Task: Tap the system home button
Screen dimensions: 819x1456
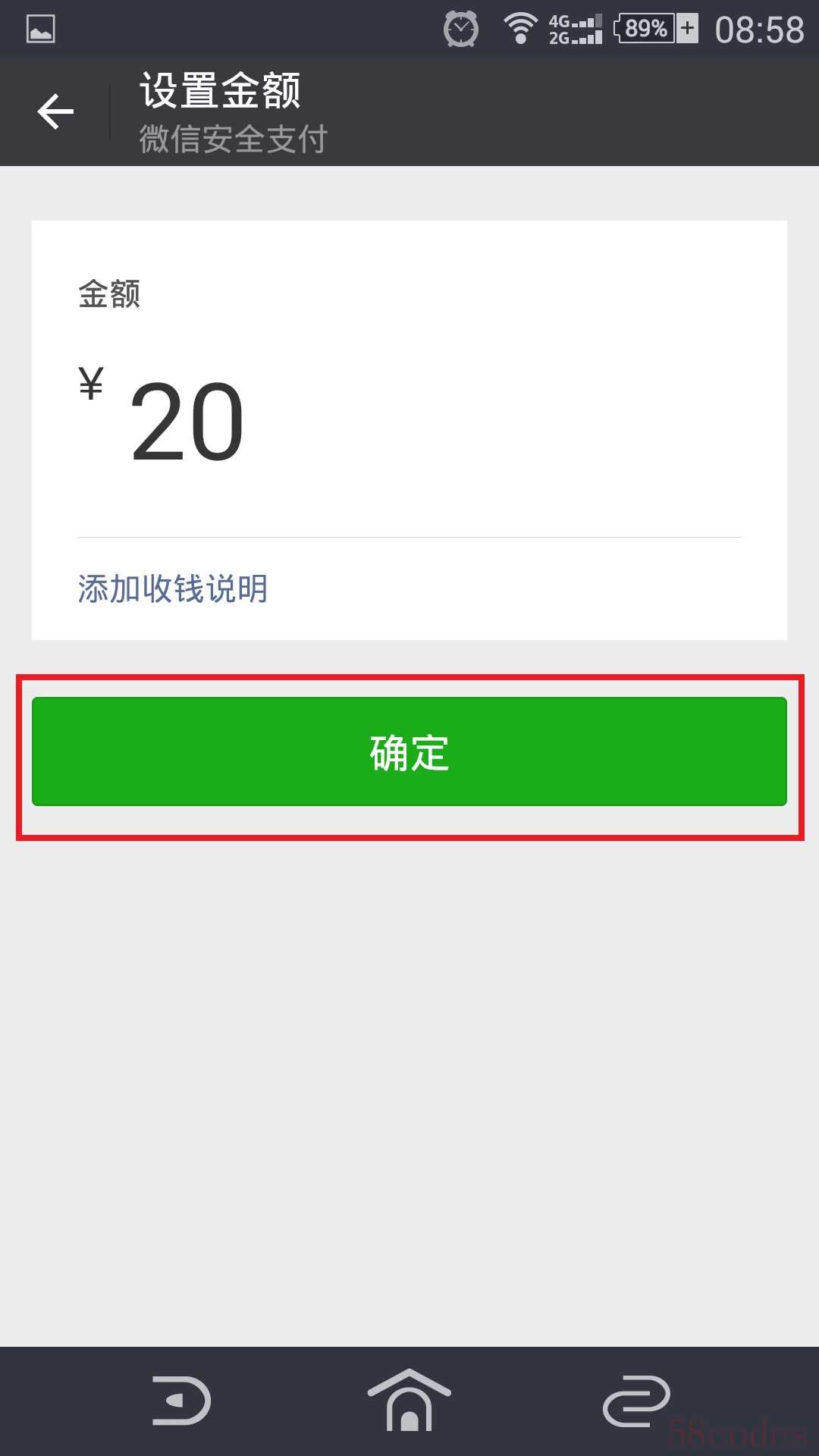Action: point(409,1400)
